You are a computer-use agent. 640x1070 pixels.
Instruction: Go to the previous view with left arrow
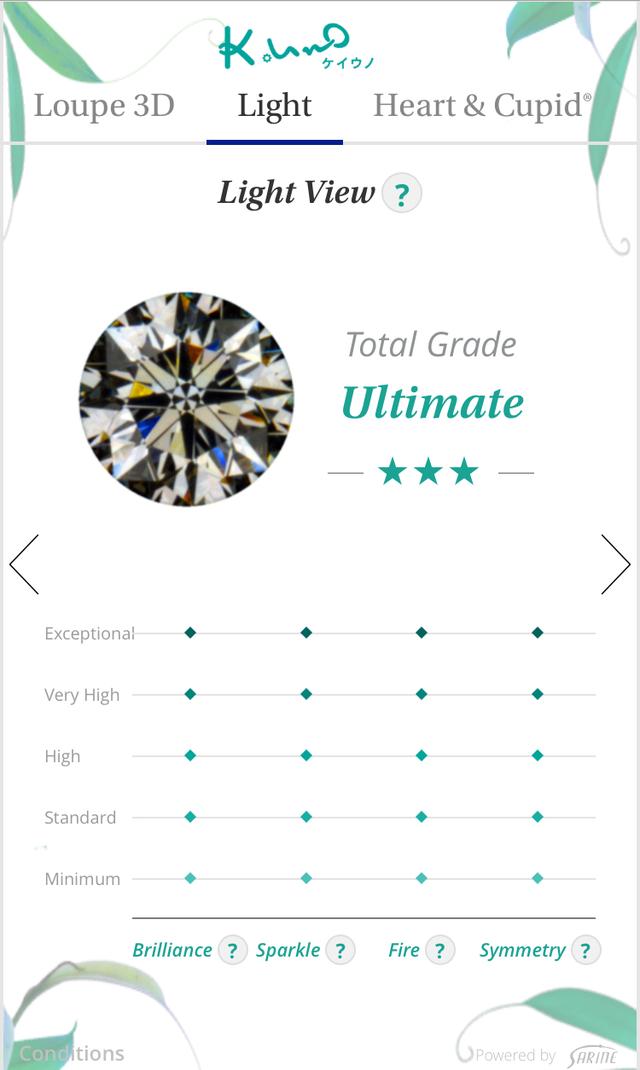click(24, 564)
